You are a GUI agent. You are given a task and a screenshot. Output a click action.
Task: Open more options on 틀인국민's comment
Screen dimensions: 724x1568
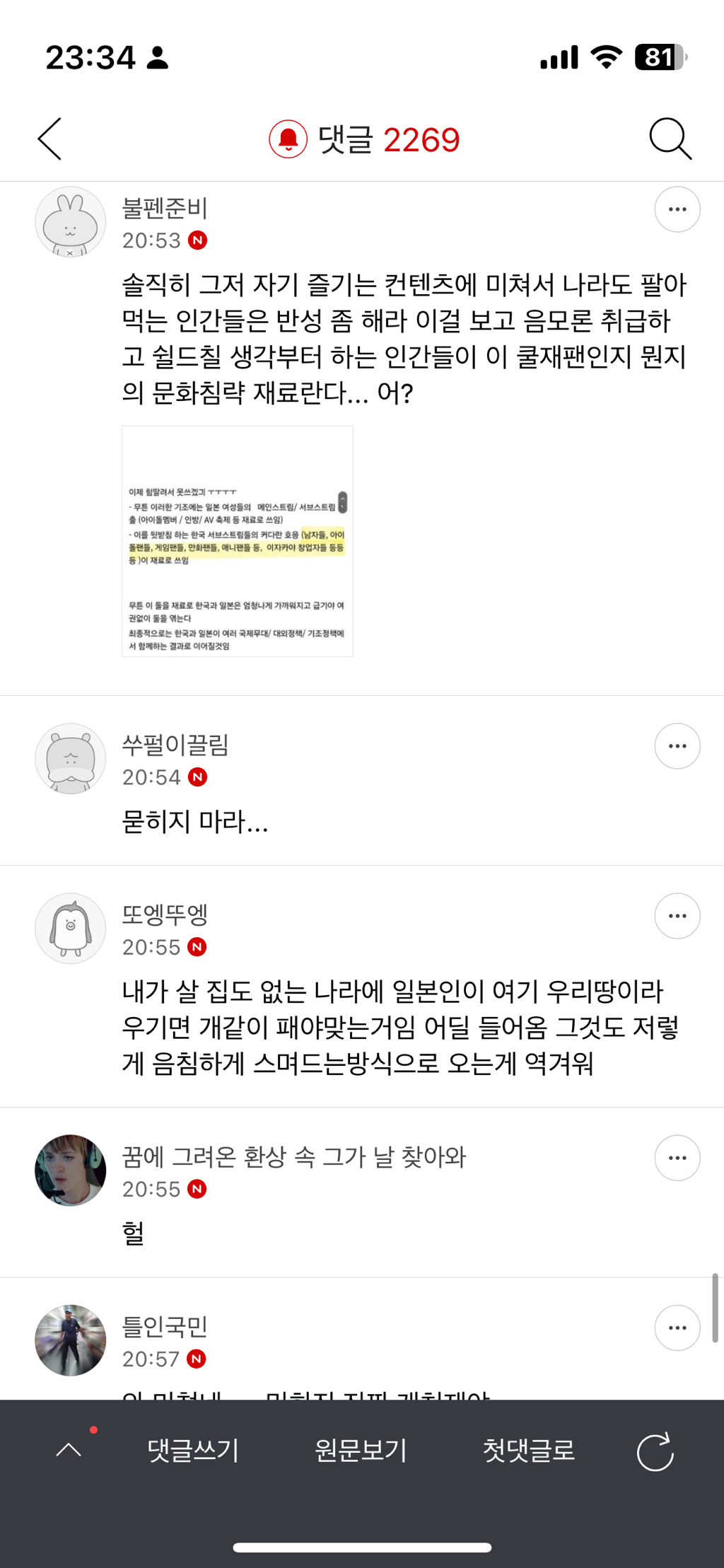click(x=677, y=1328)
